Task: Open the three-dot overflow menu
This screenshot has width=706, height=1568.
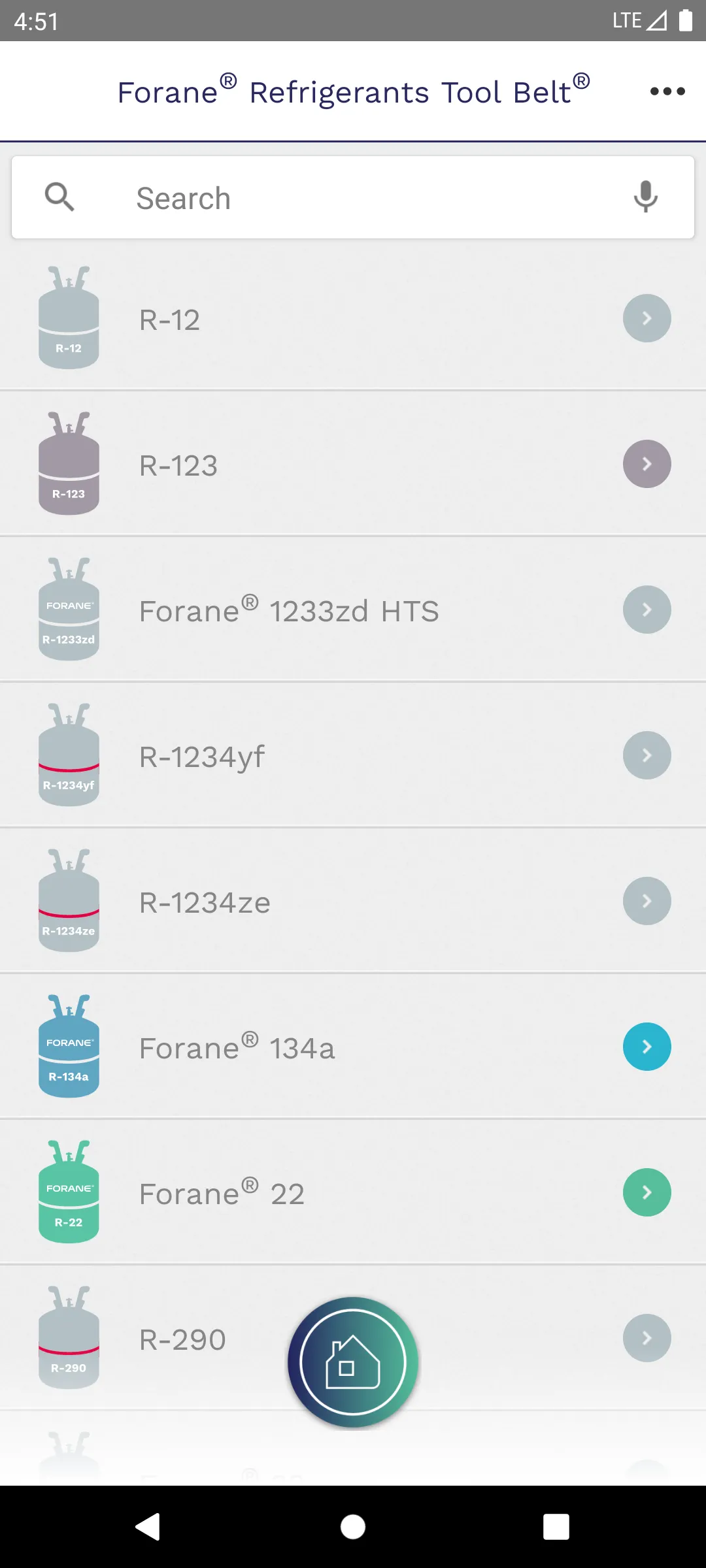Action: pyautogui.click(x=667, y=91)
